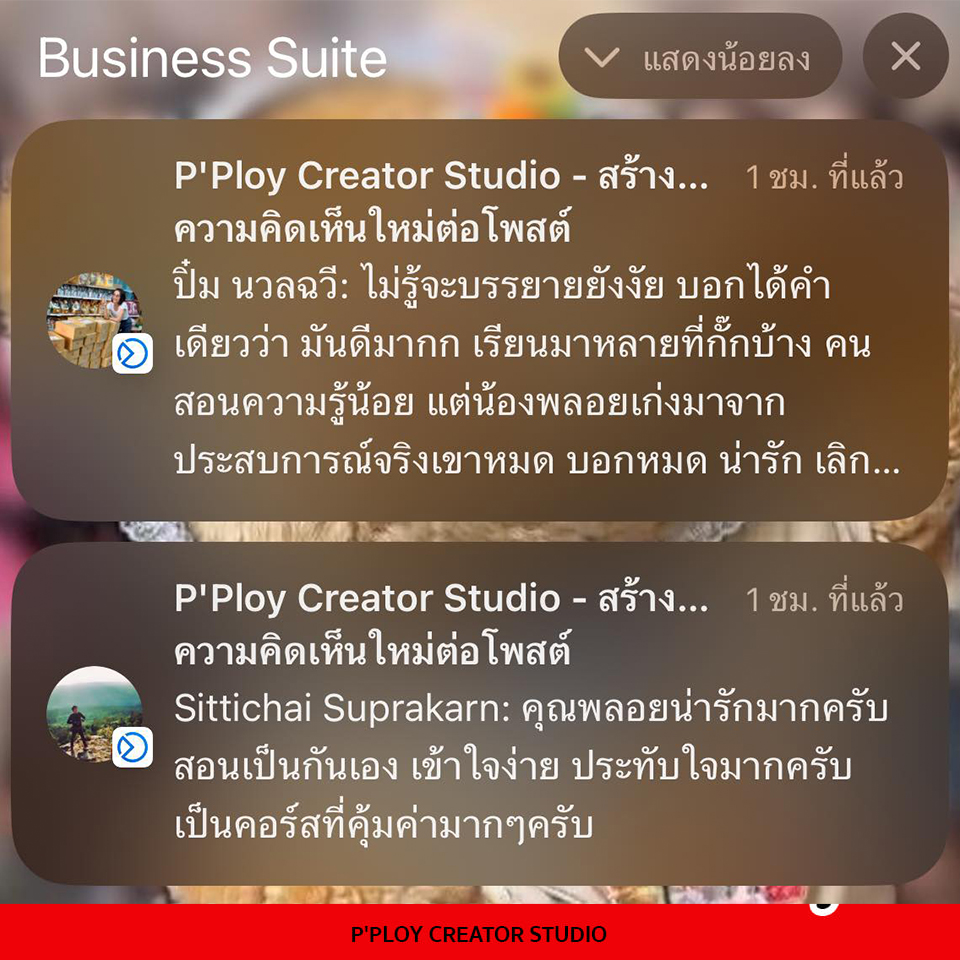Collapse notifications with แสดงน้อยลง button

[700, 57]
